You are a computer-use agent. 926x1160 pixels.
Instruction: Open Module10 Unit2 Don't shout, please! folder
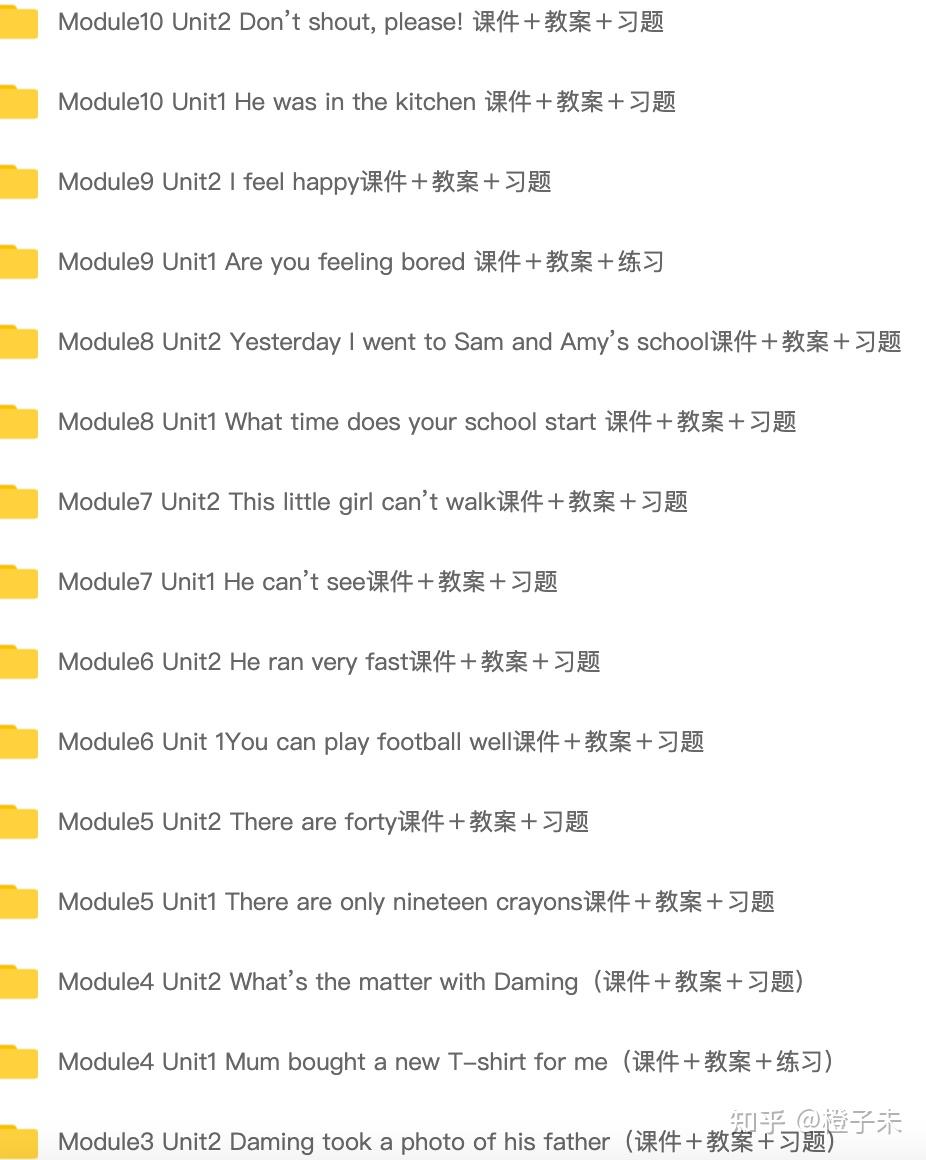click(360, 21)
